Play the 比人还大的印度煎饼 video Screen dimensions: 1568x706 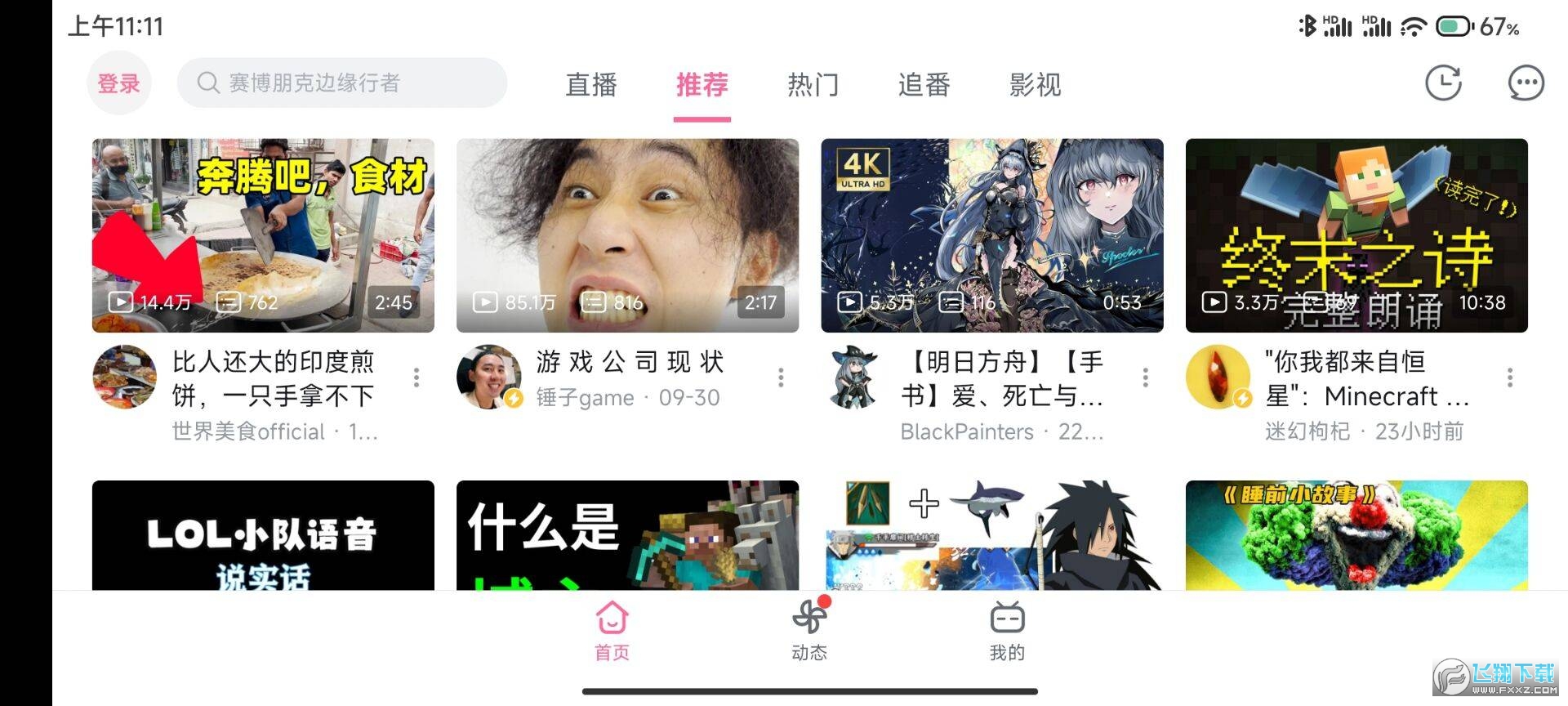(x=263, y=235)
